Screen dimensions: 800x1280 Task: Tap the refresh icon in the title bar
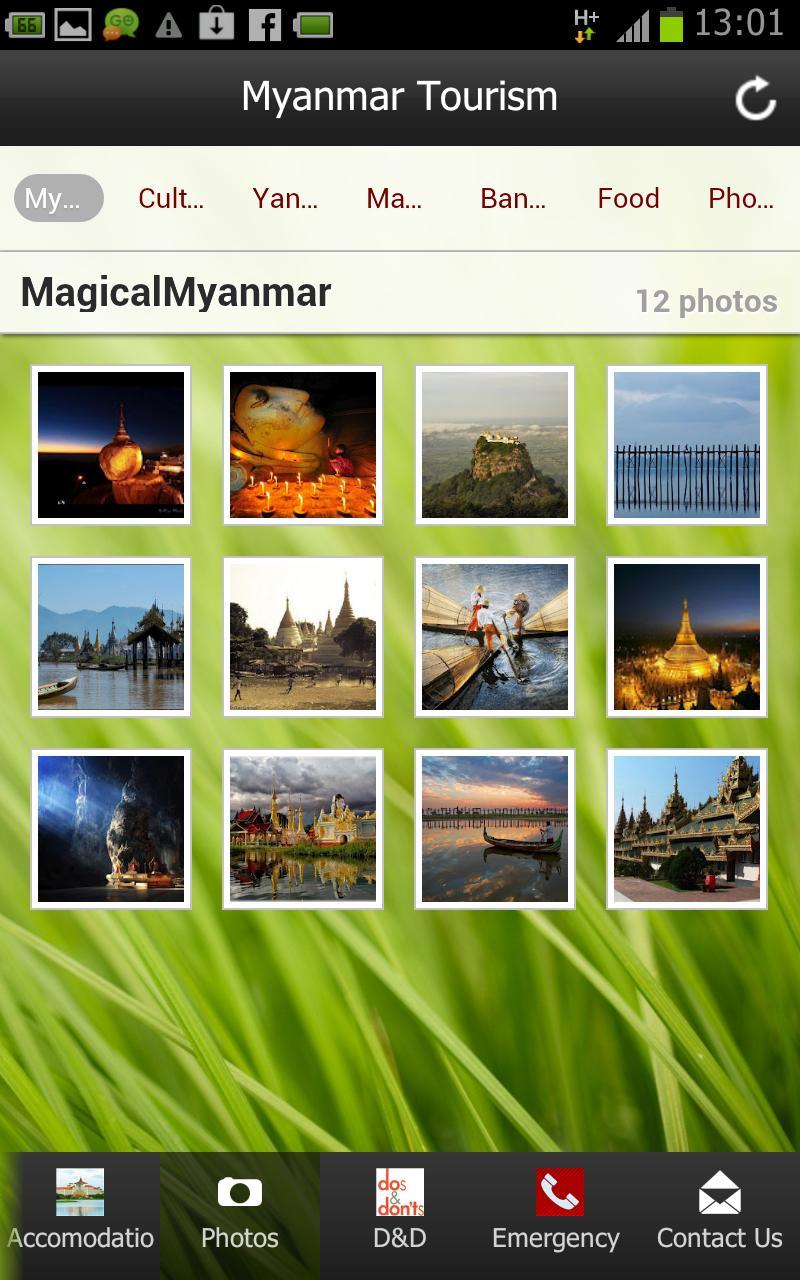pyautogui.click(x=755, y=97)
